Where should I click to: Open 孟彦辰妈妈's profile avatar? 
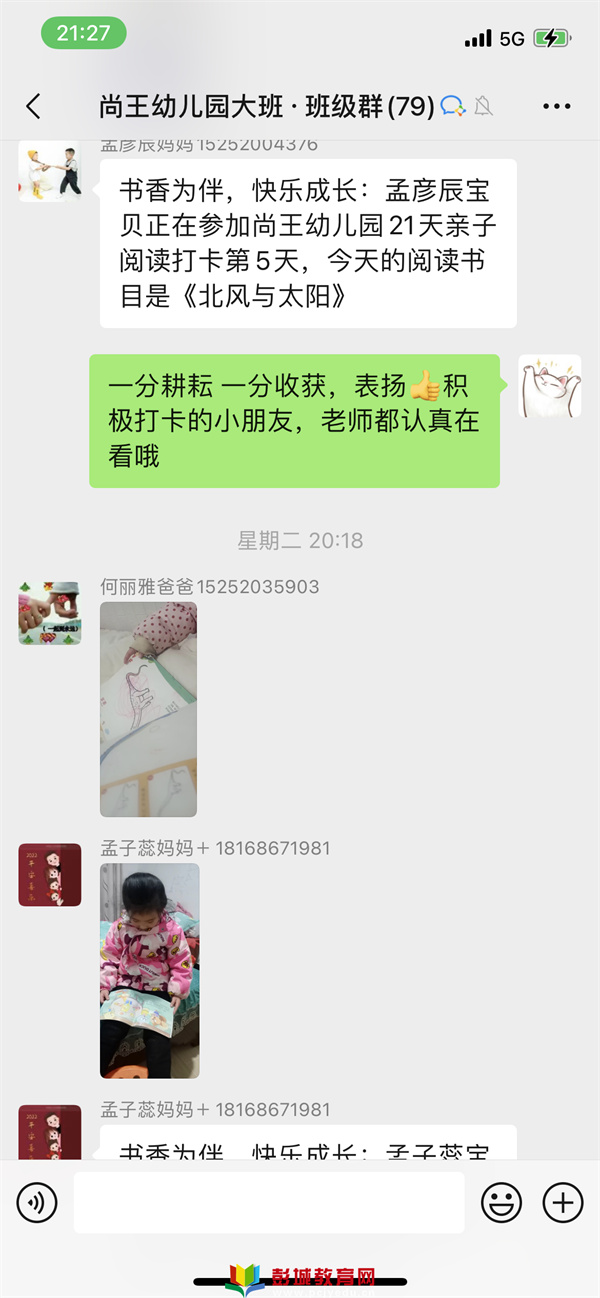49,171
